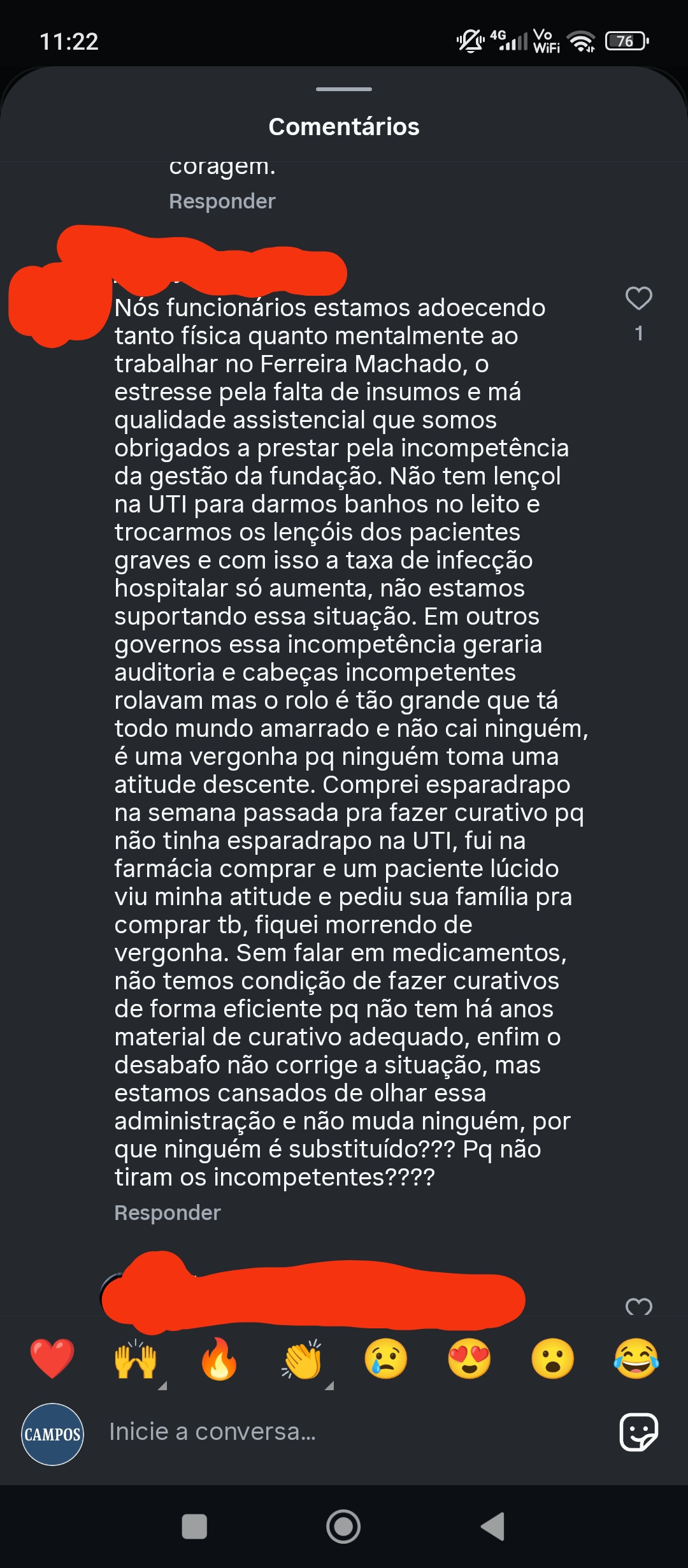The height and width of the screenshot is (1568, 688).
Task: Open the sticker/GIF picker icon
Action: (x=638, y=1432)
